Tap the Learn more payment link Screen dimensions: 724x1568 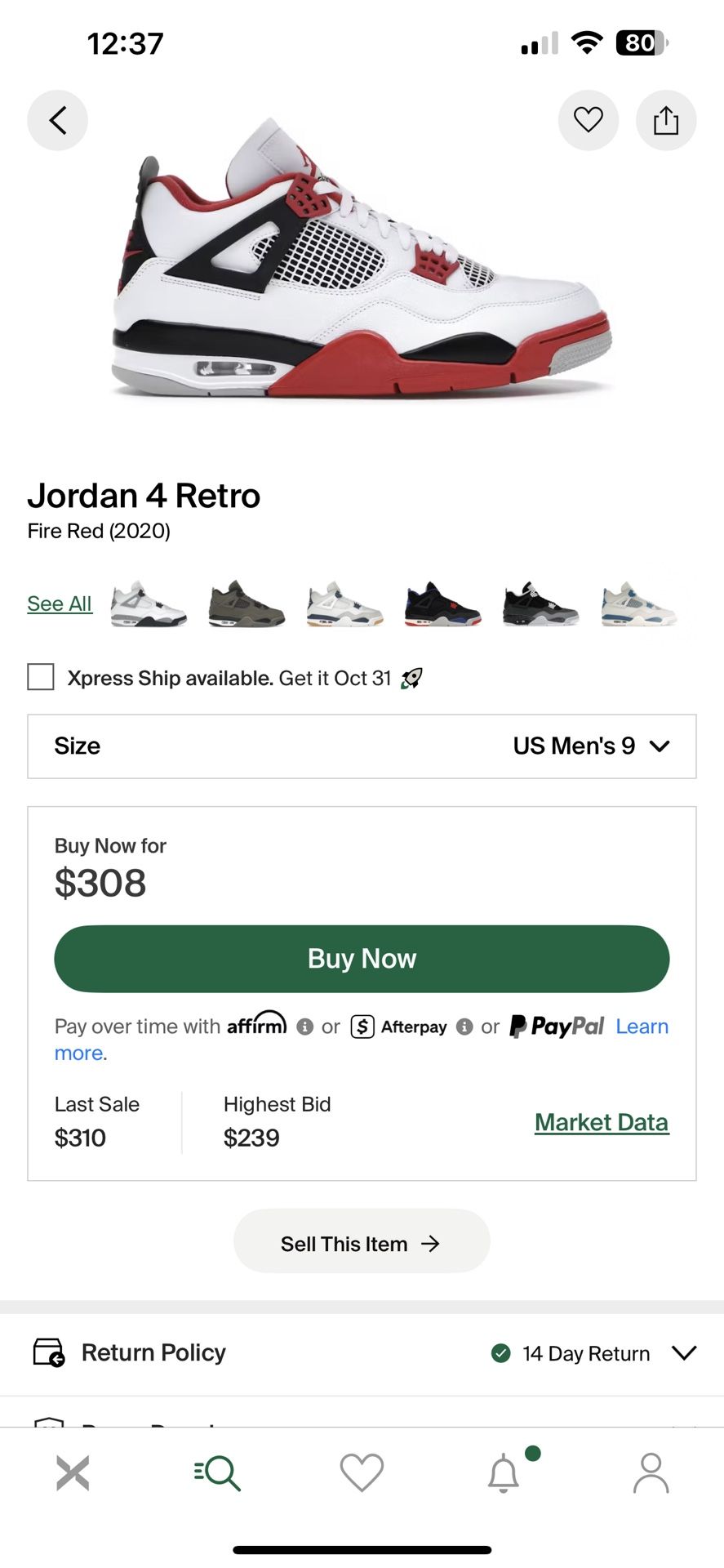[x=642, y=1027]
